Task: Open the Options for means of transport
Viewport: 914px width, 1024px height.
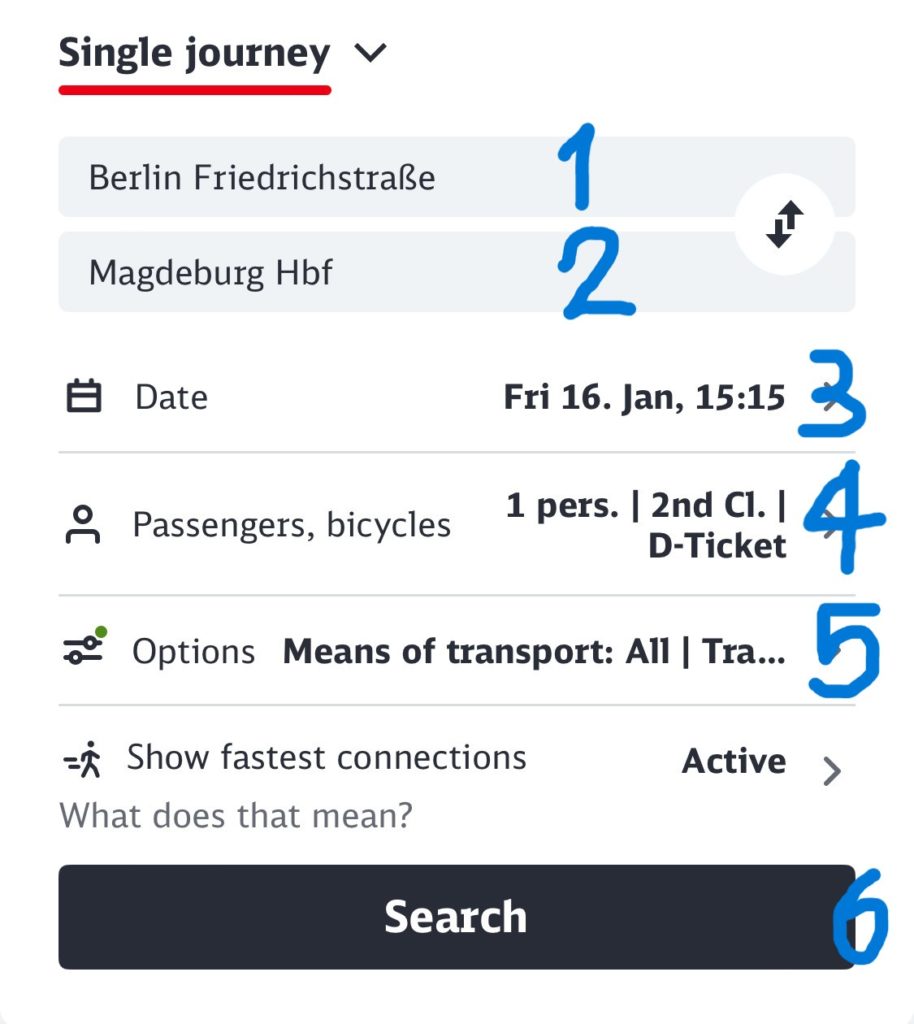Action: pos(456,652)
